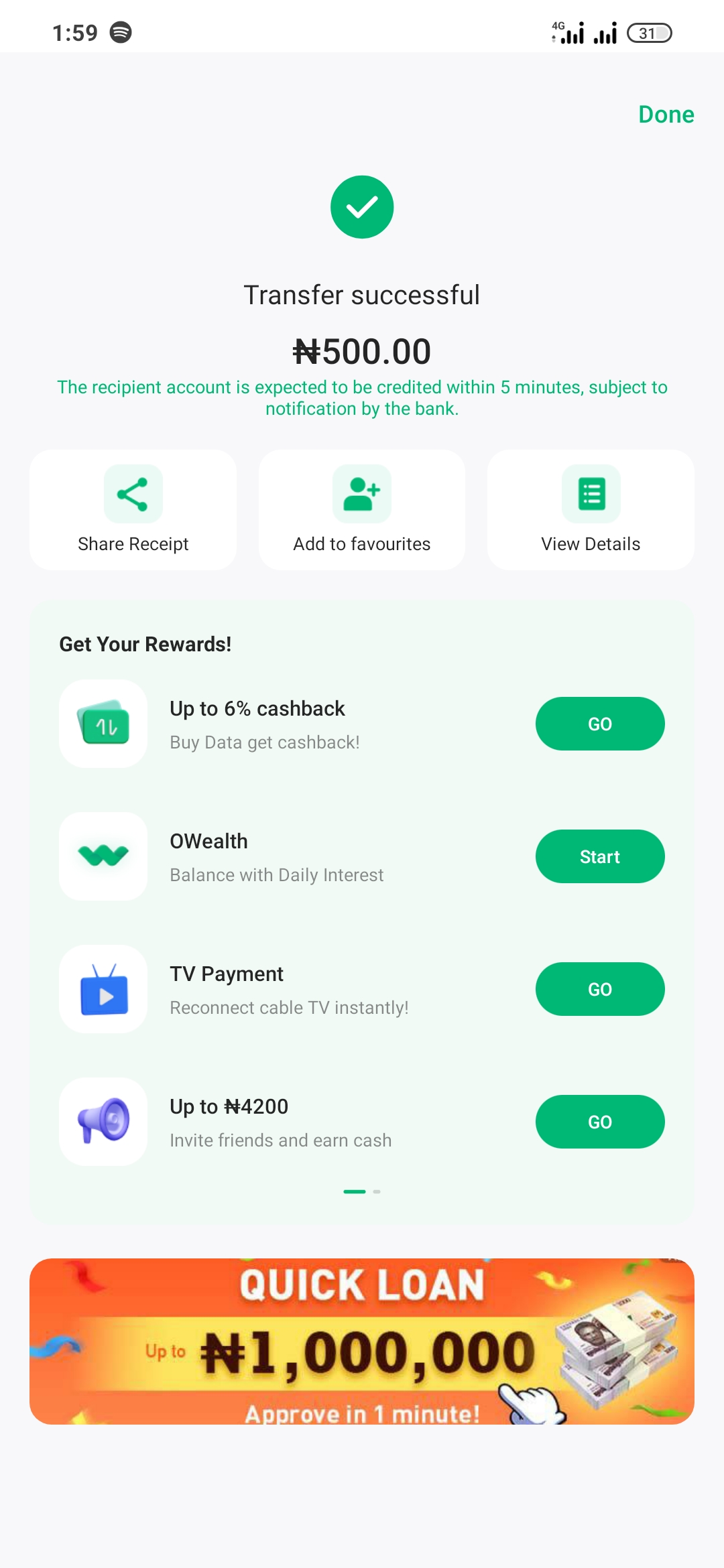
Task: Share the transfer receipt
Action: tap(133, 510)
